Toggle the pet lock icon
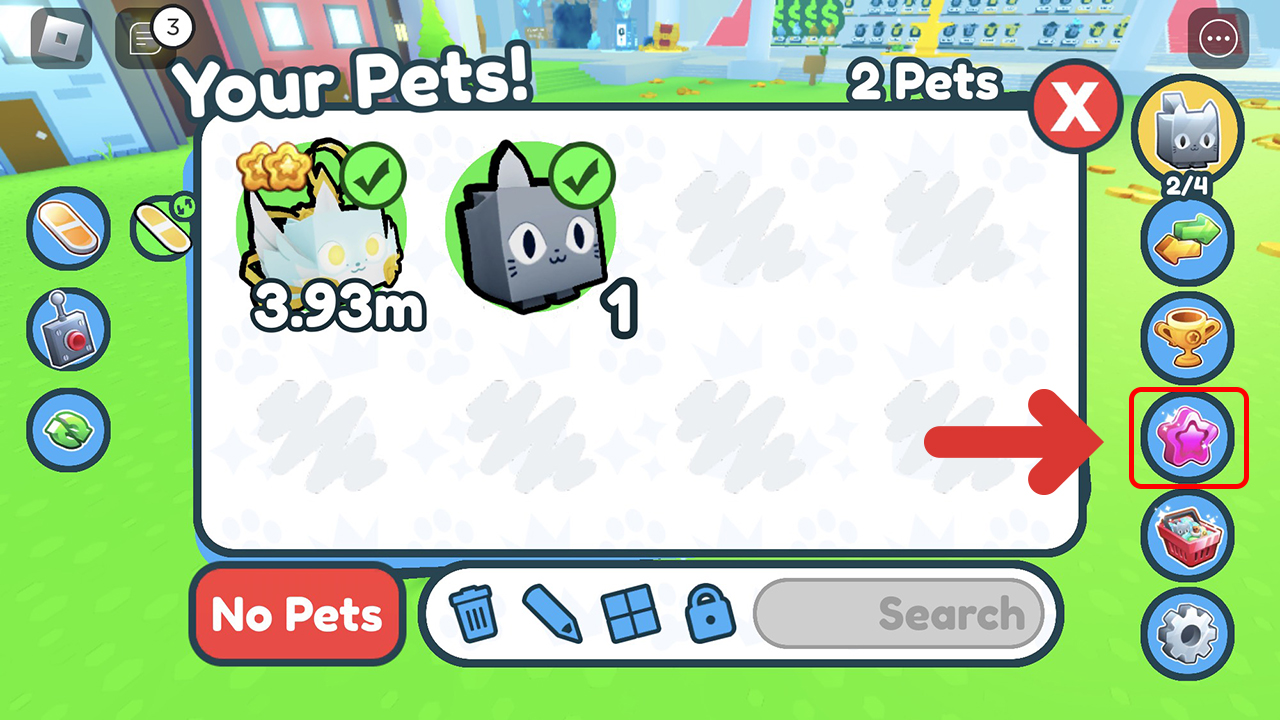The width and height of the screenshot is (1280, 720). (x=710, y=613)
